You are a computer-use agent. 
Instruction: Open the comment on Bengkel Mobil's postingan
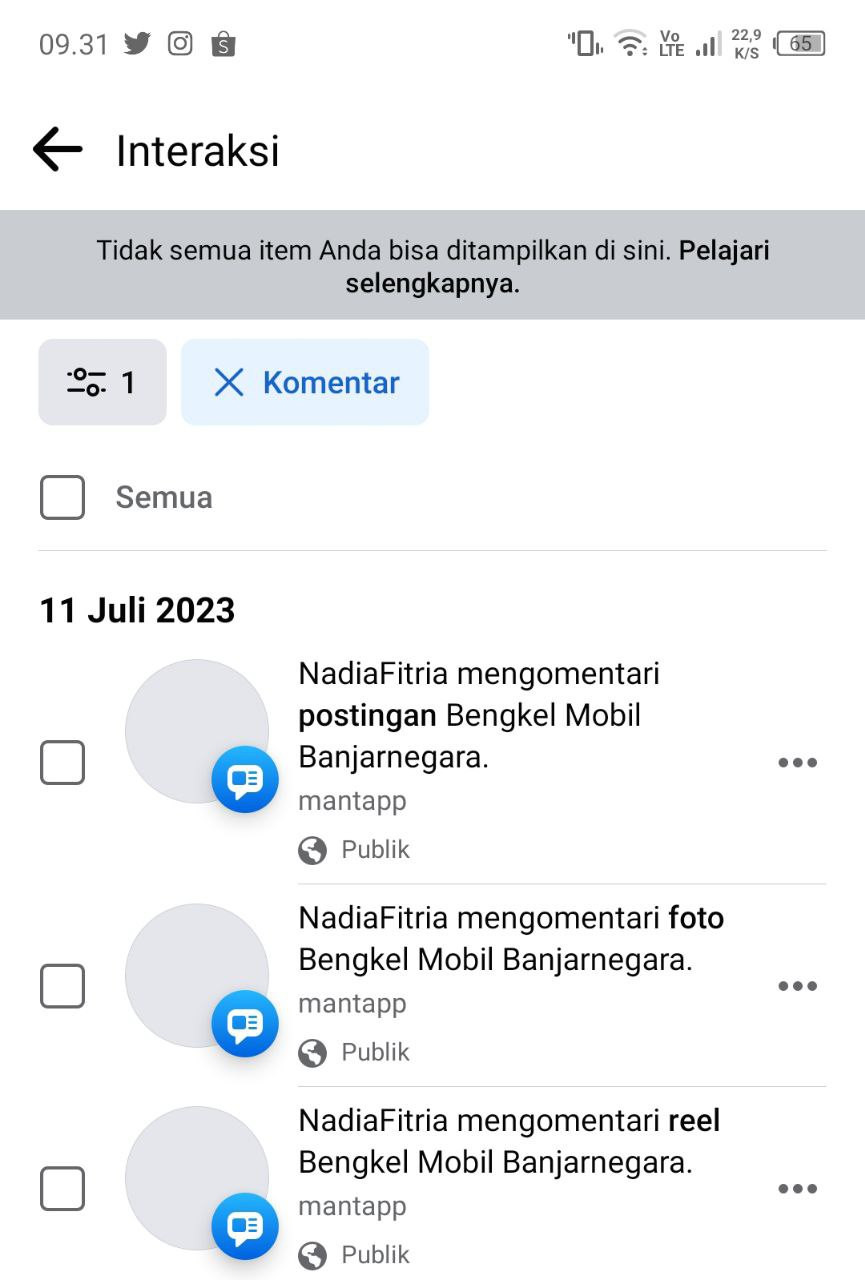coord(480,716)
